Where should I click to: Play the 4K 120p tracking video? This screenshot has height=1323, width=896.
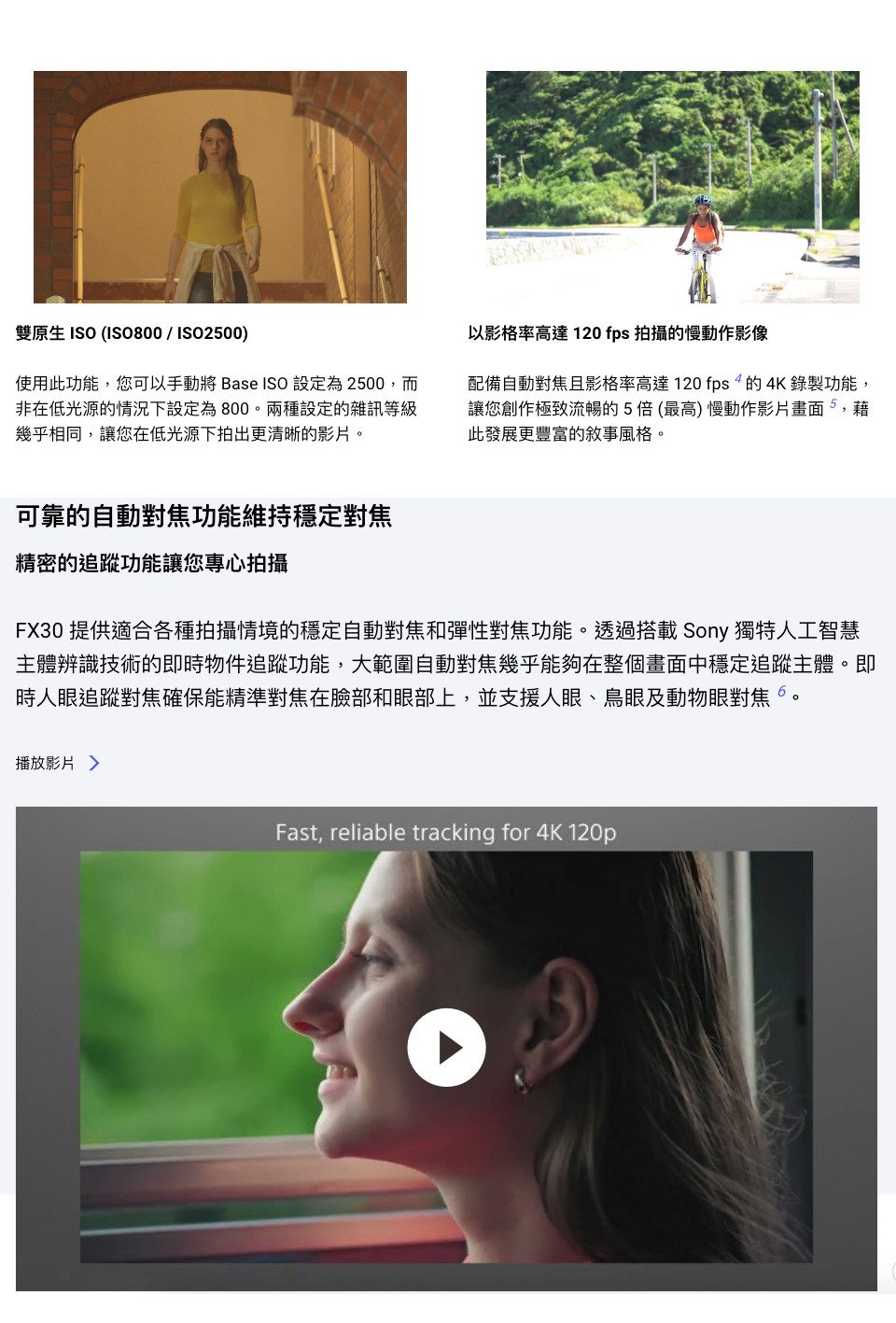[446, 1047]
